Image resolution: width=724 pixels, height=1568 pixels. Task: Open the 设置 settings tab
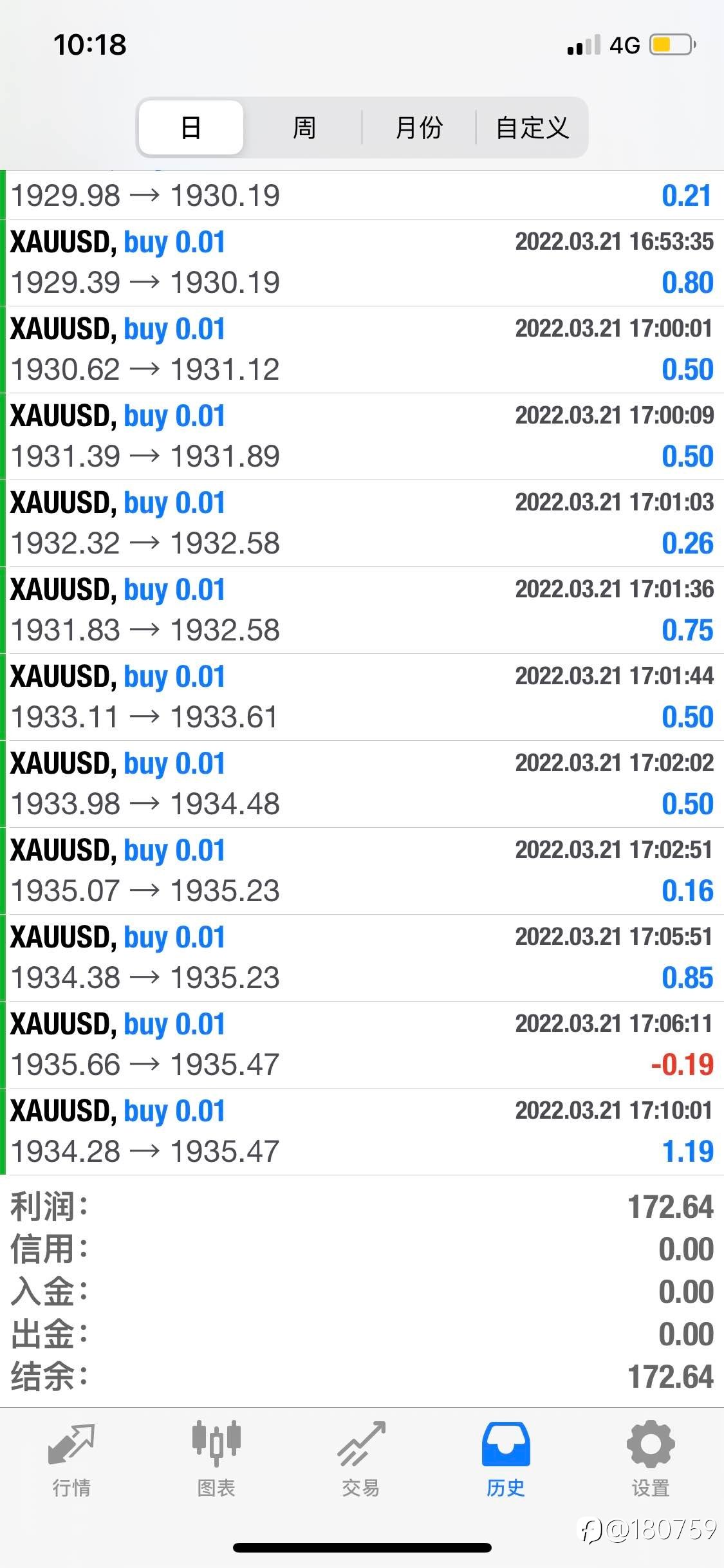click(x=651, y=1460)
